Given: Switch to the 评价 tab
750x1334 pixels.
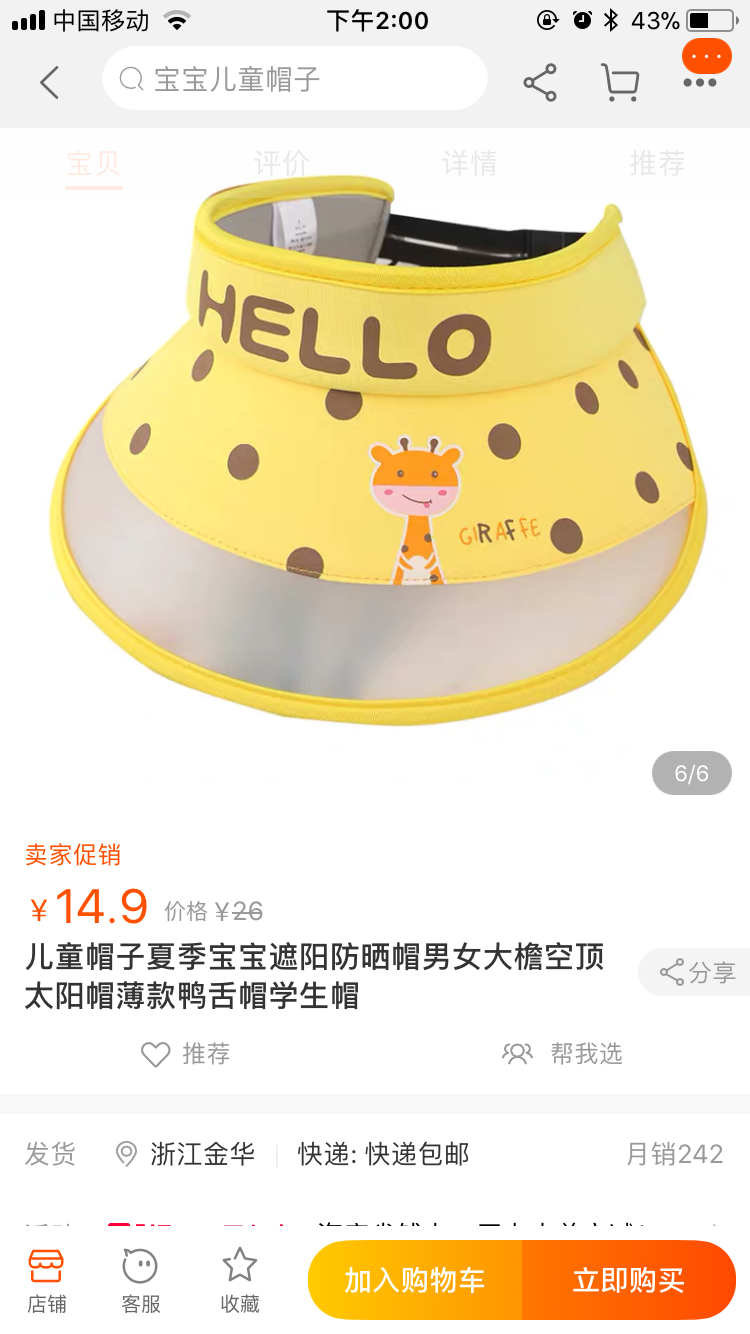Looking at the screenshot, I should tap(281, 163).
